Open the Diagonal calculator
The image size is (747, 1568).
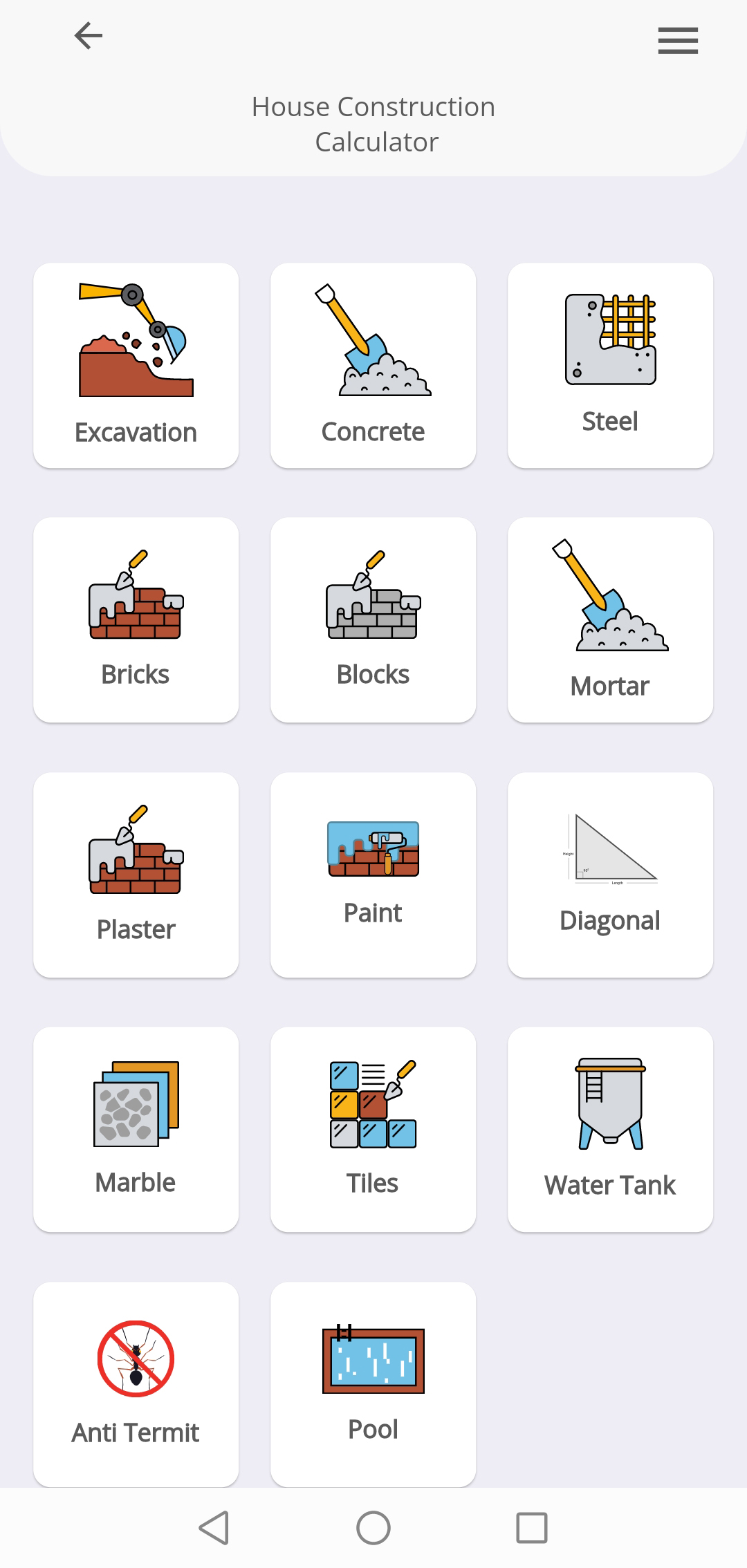pos(610,875)
